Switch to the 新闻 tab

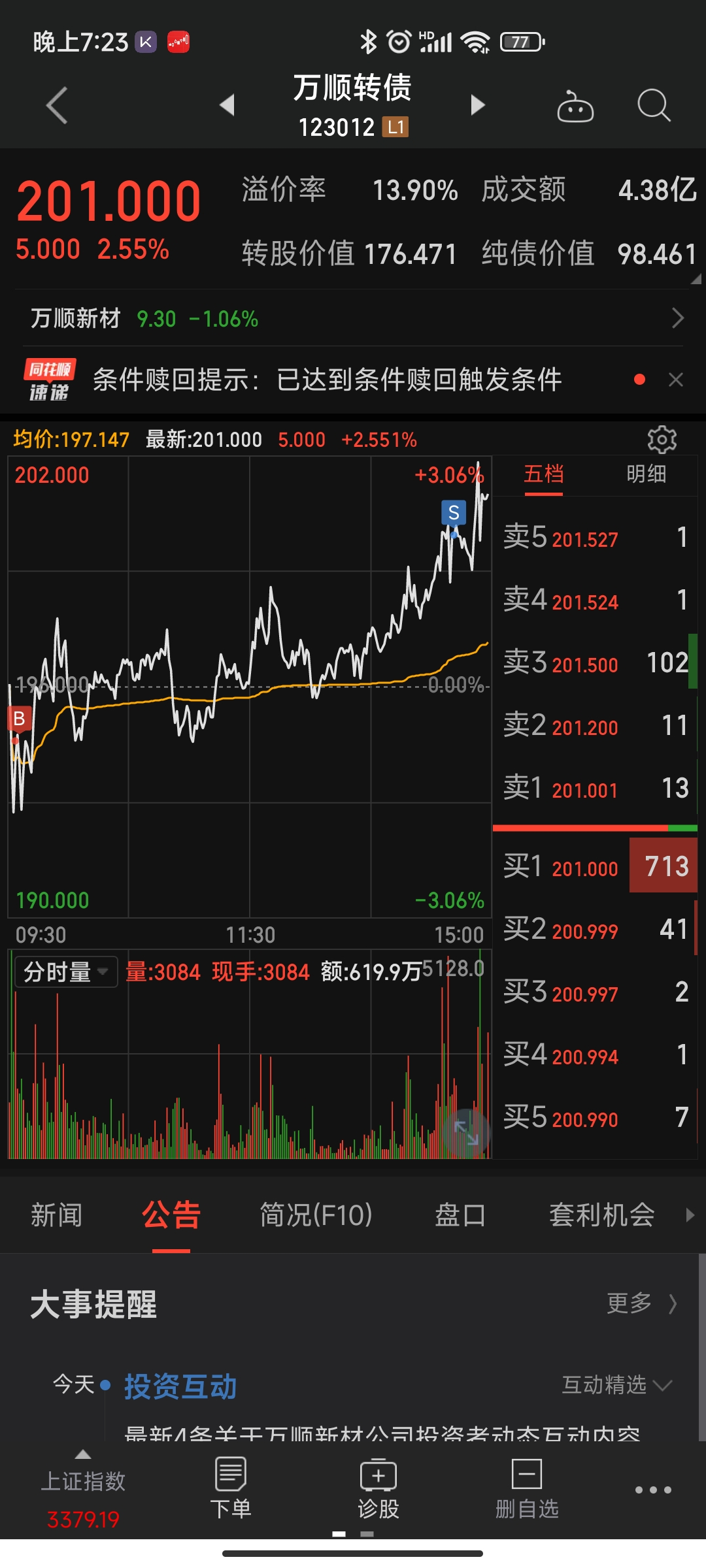coord(57,1215)
